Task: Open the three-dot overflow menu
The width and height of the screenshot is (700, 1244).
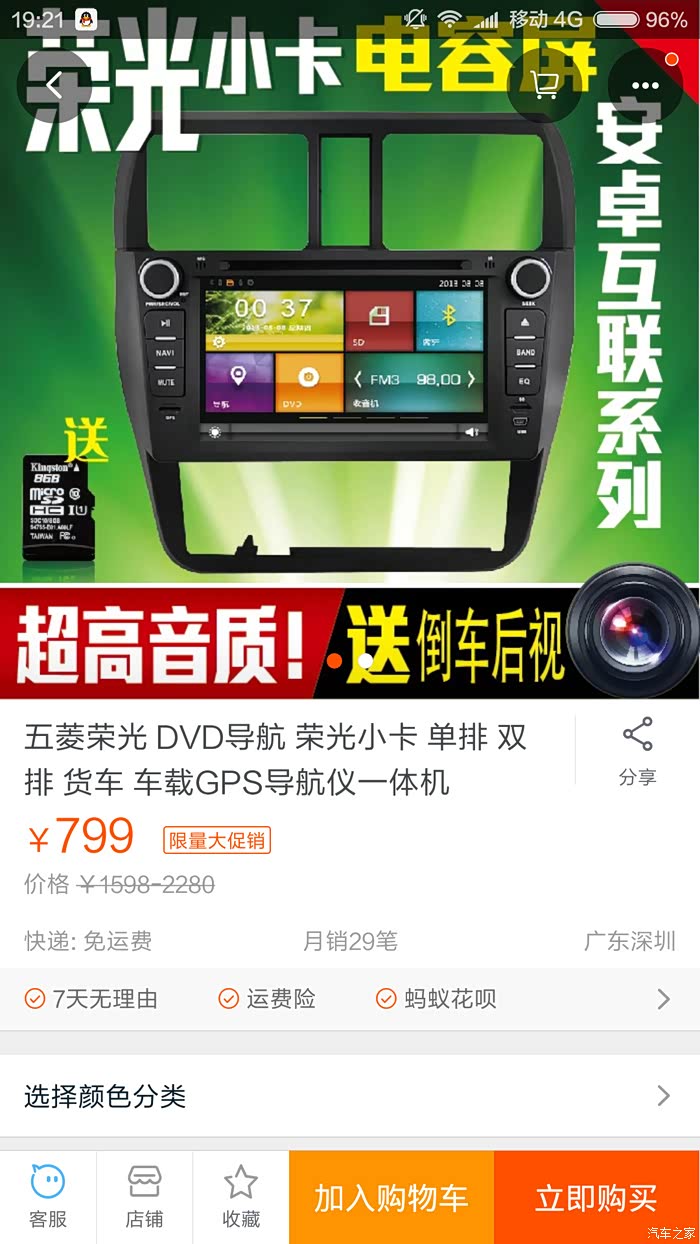Action: [x=645, y=85]
